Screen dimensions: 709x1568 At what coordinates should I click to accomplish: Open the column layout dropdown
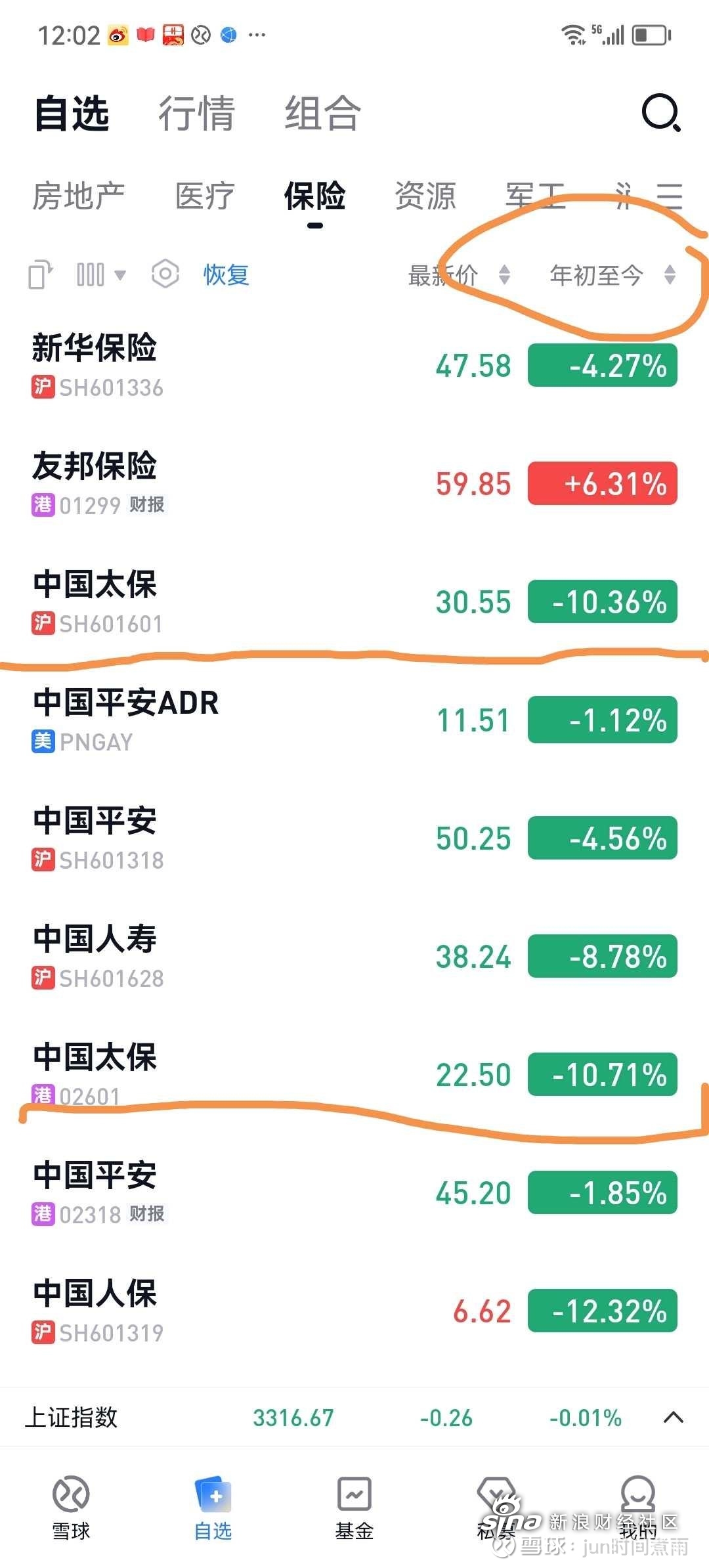coord(100,274)
